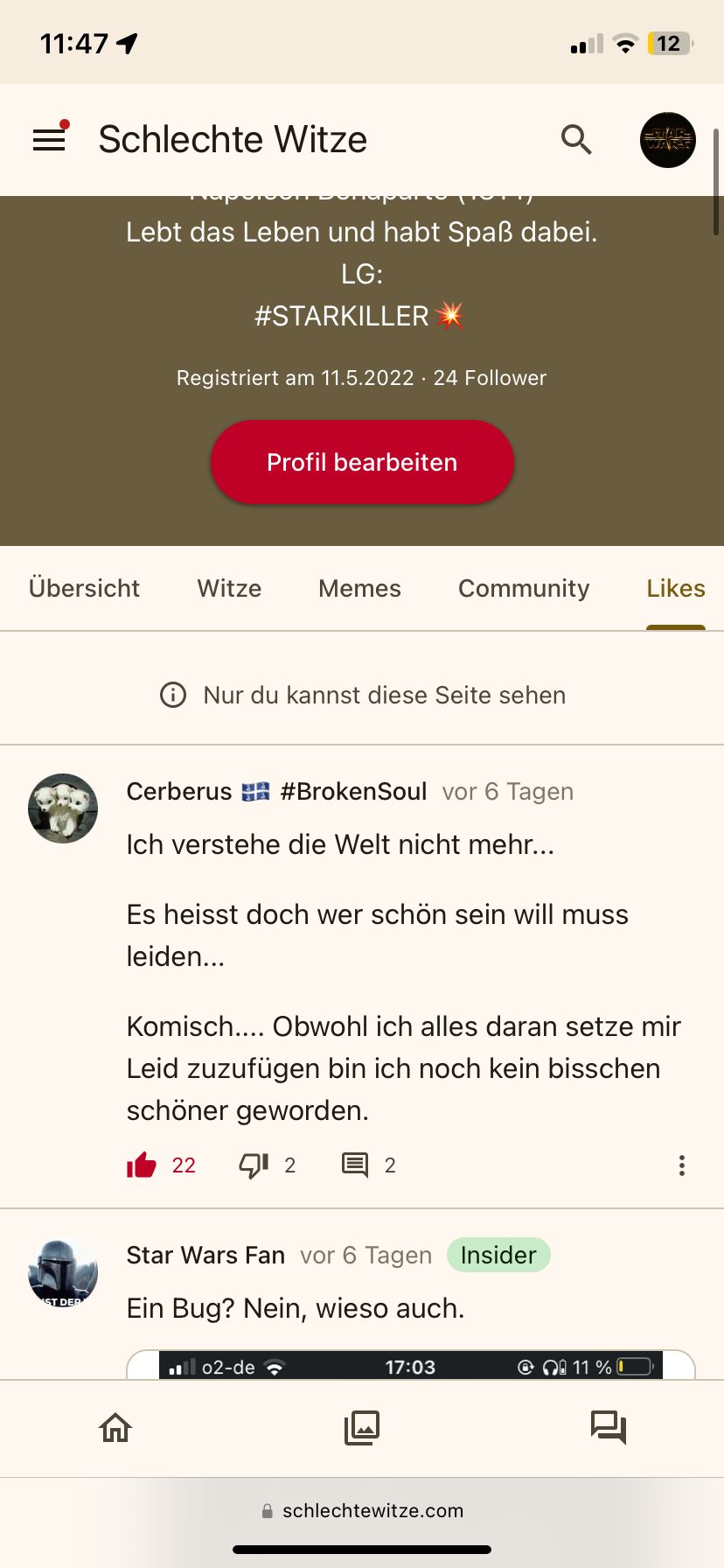724x1568 pixels.
Task: Open the hamburger menu
Action: point(50,140)
